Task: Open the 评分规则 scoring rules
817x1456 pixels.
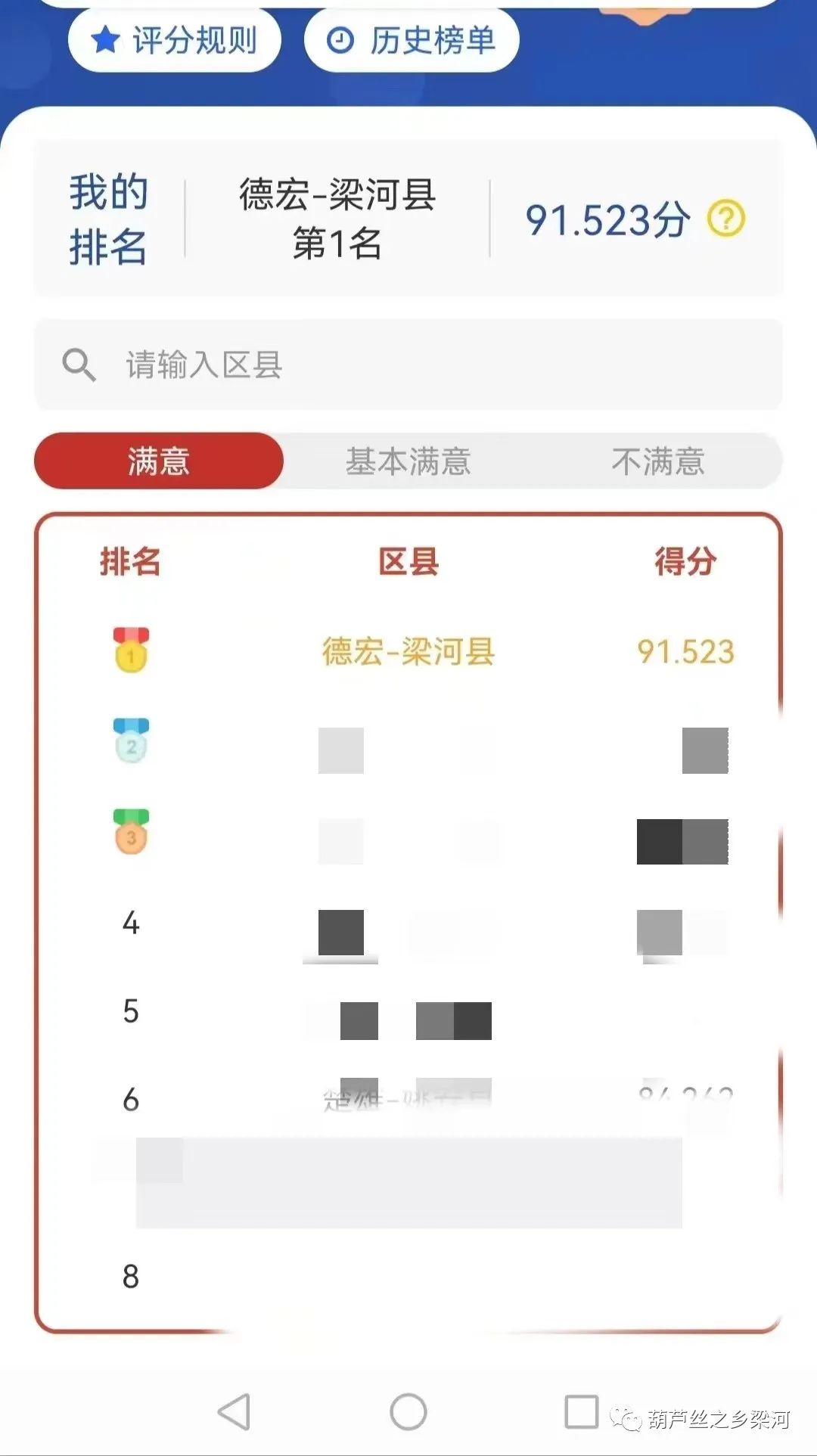Action: [x=175, y=40]
